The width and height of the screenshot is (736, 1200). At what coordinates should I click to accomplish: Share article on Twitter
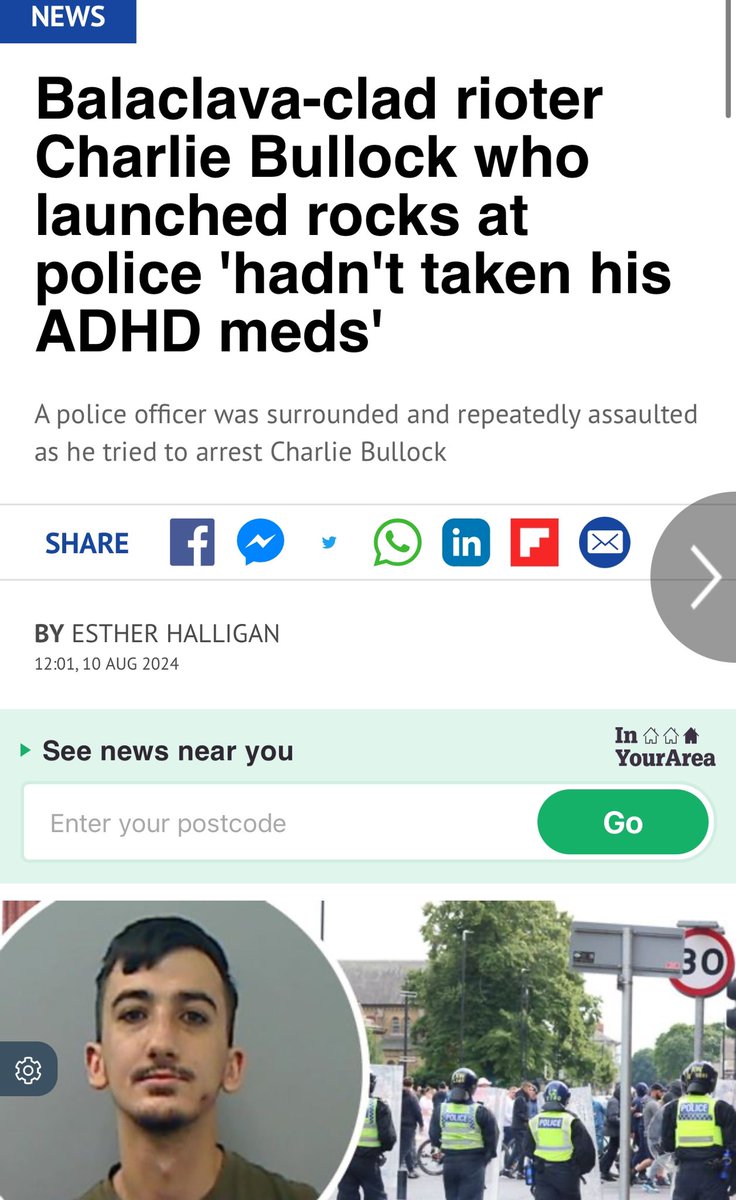(329, 543)
